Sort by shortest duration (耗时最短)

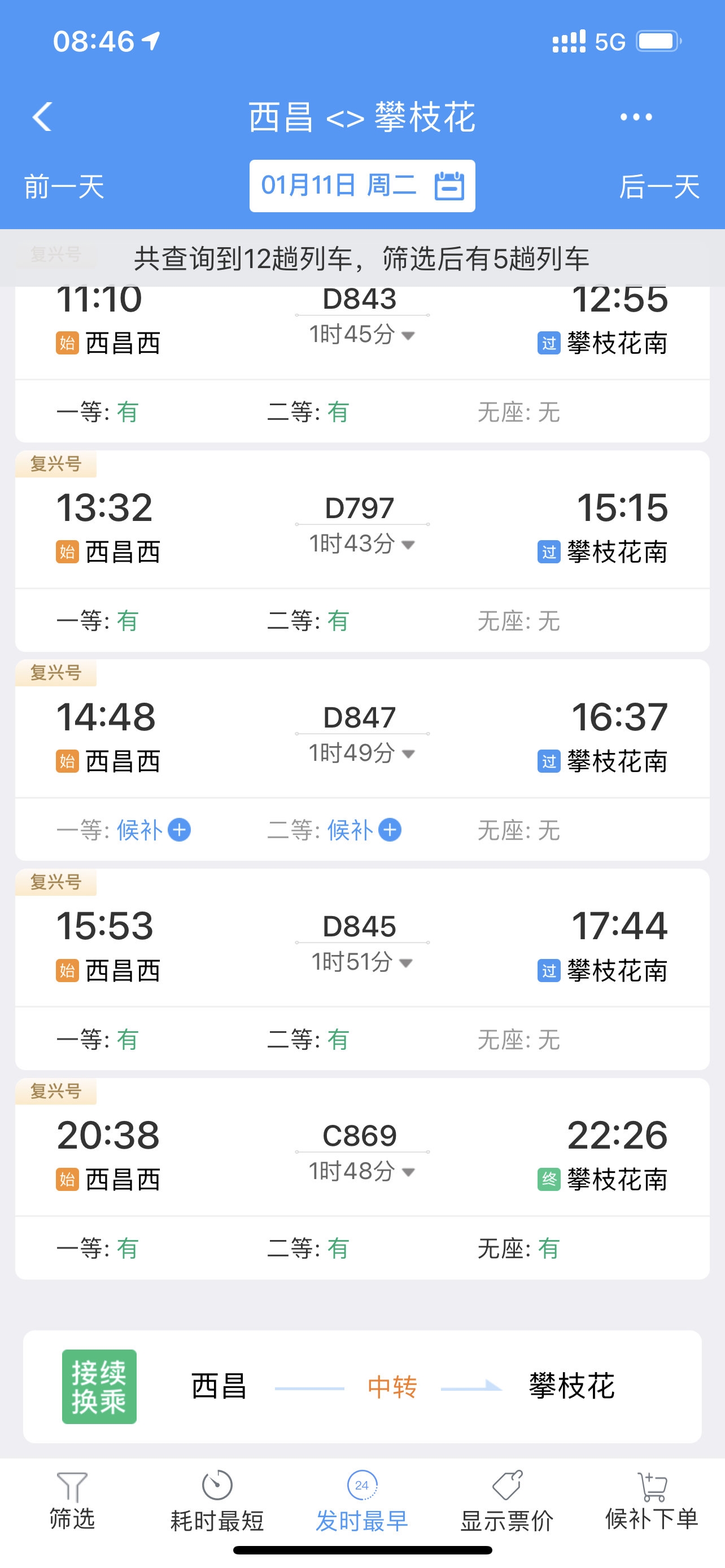coord(217,1500)
